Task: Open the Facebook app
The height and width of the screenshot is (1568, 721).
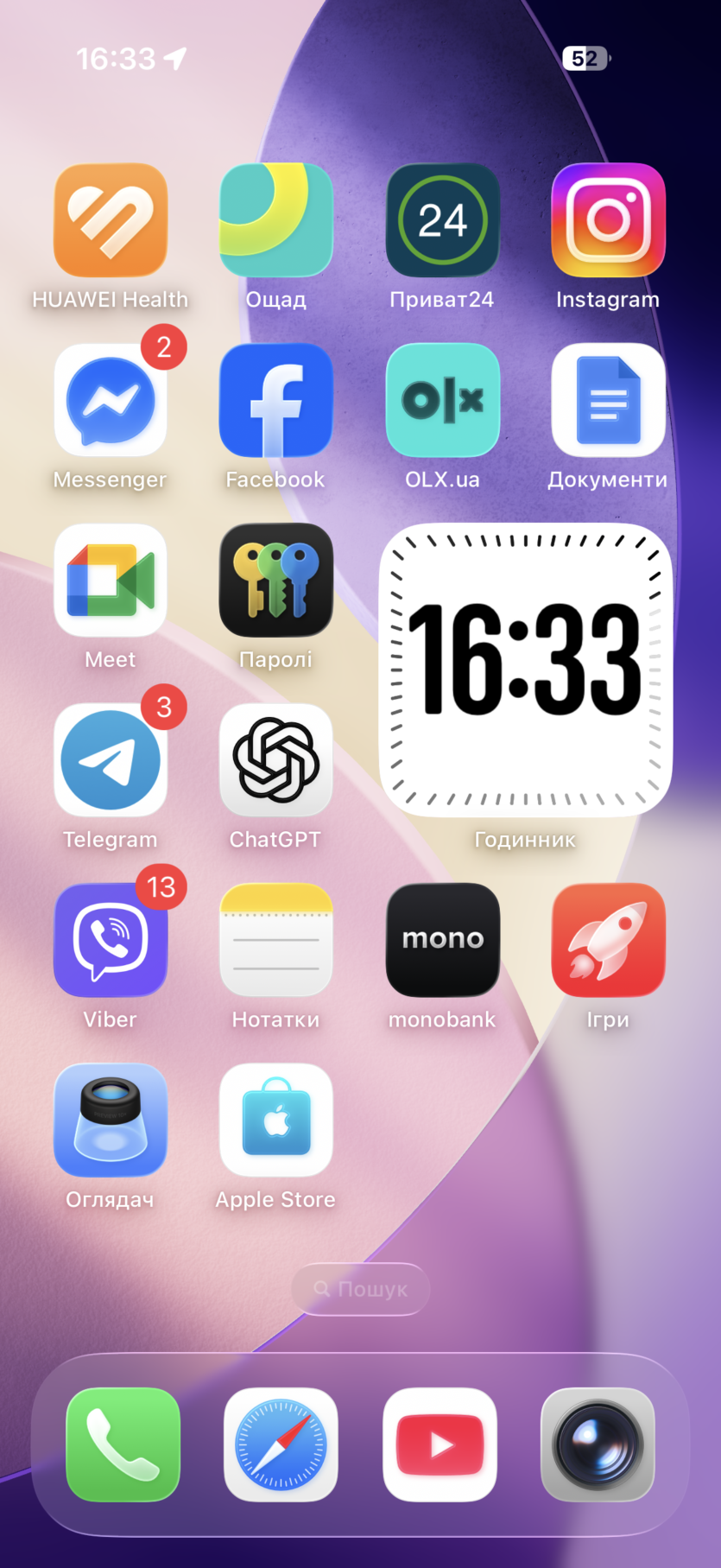Action: click(x=276, y=400)
